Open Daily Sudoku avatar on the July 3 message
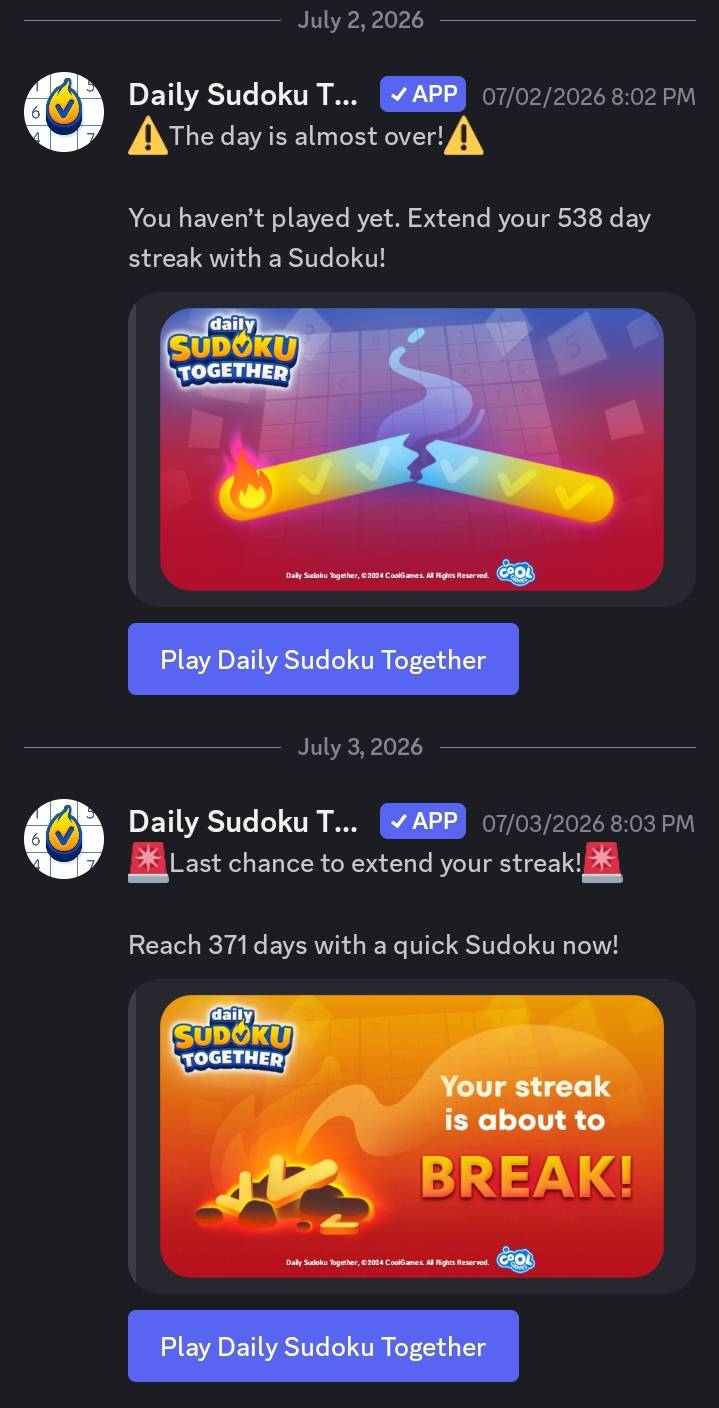This screenshot has height=1408, width=719. [x=64, y=839]
